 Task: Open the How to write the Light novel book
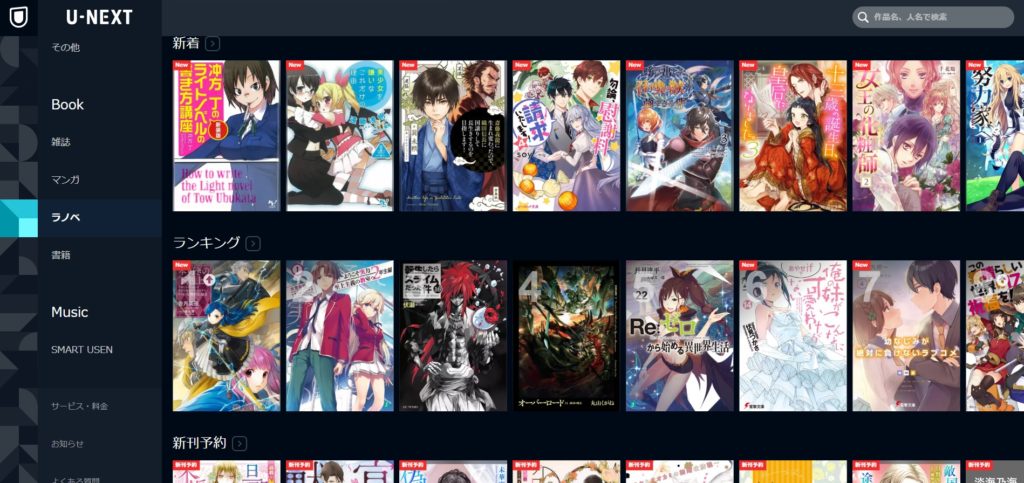click(x=226, y=135)
